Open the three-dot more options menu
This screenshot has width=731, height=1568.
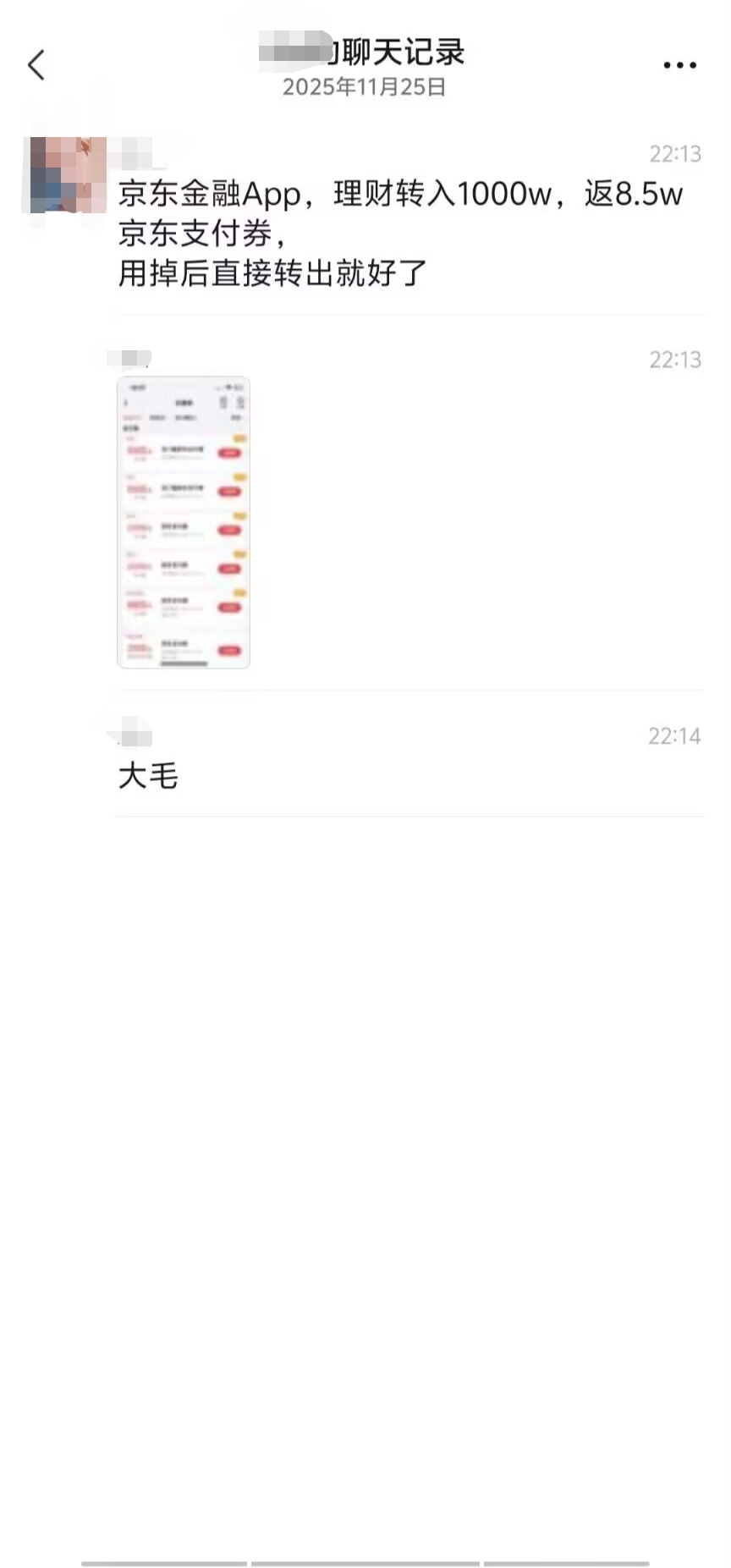[x=679, y=65]
